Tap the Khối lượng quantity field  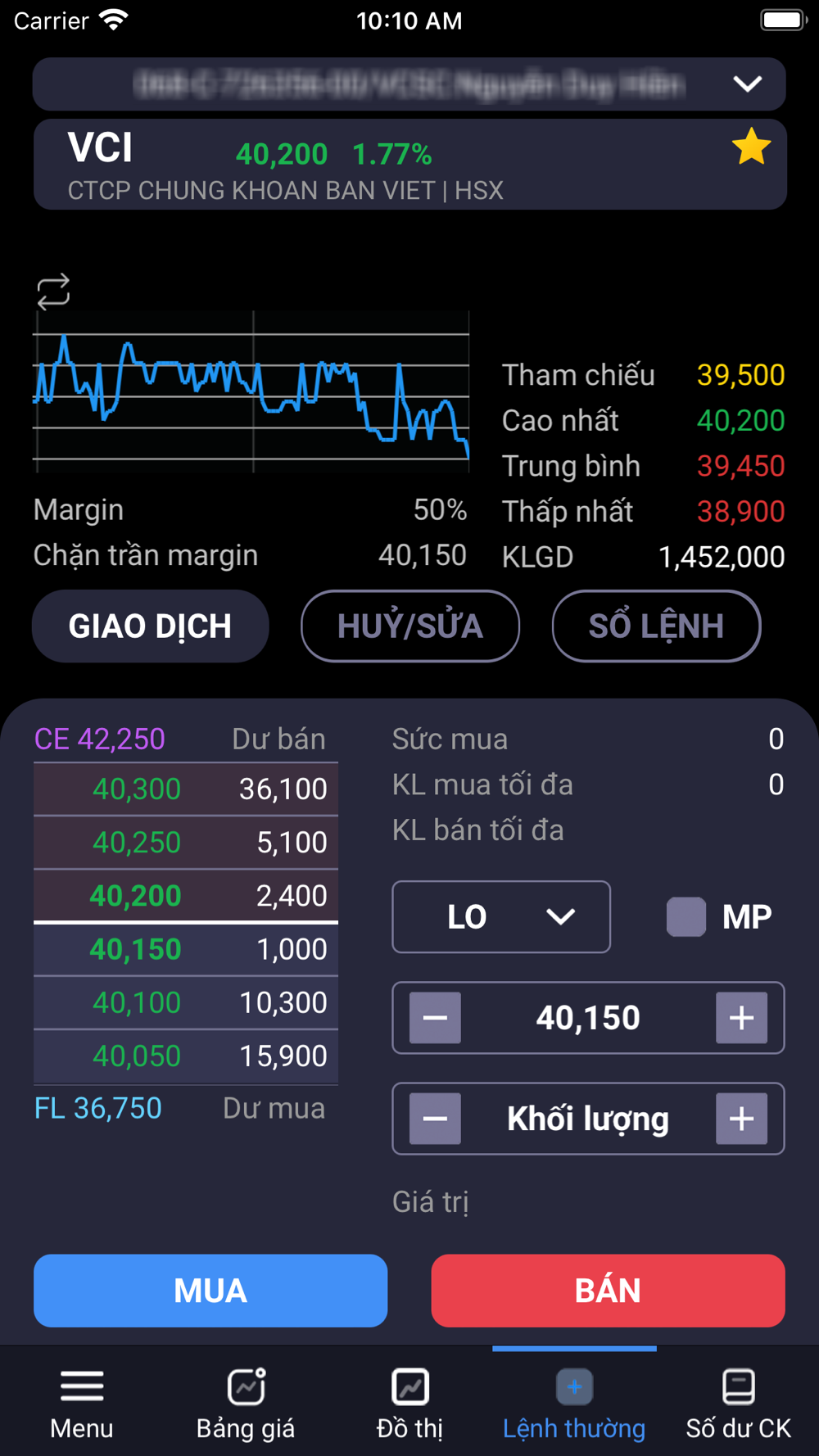coord(588,1119)
